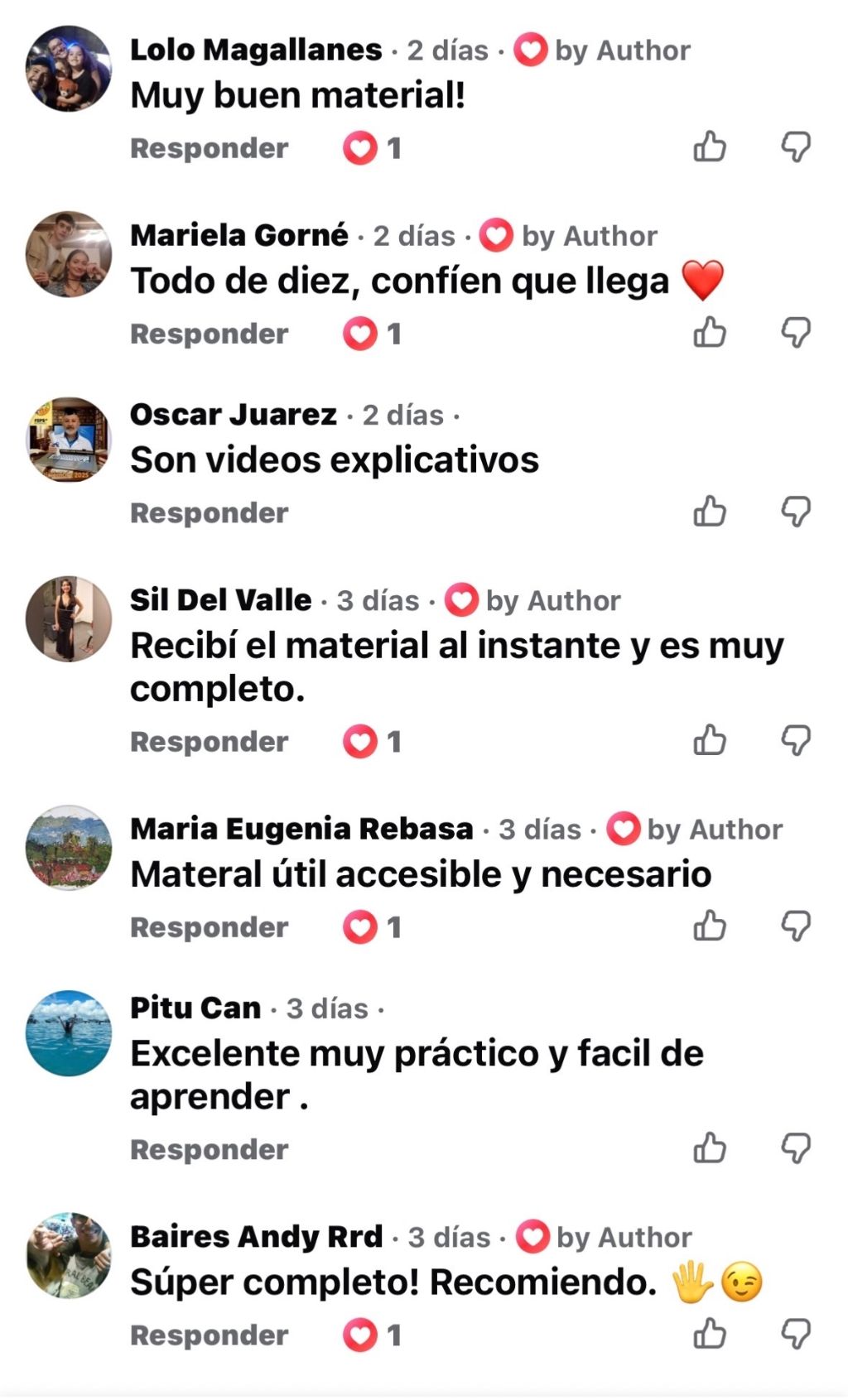Open Sil Del Valle's profile picture

coord(69,619)
